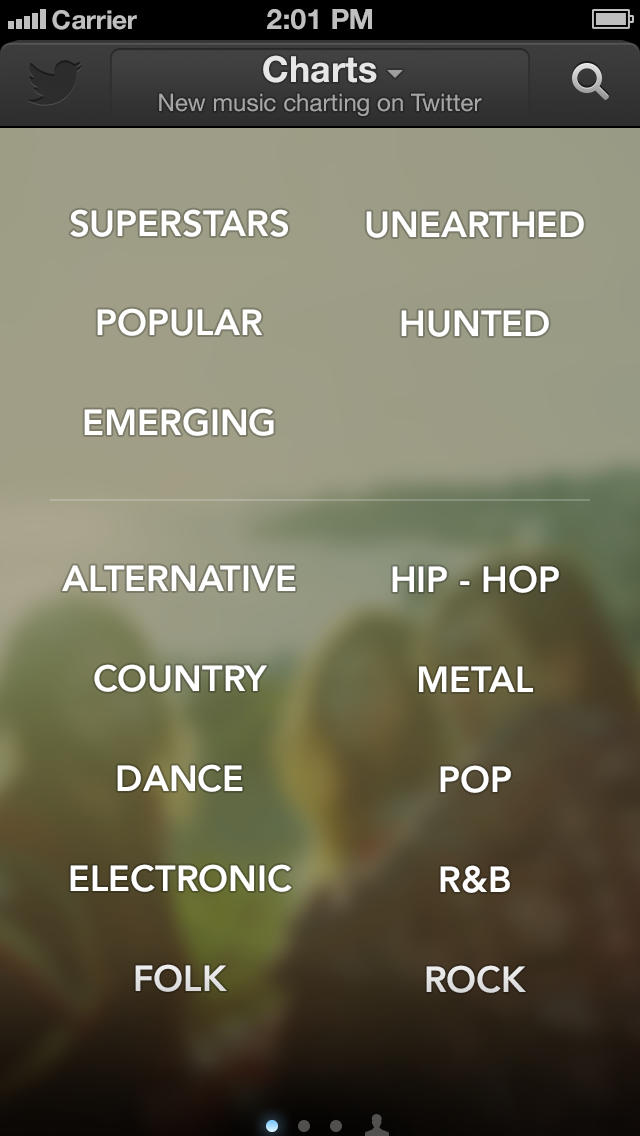The width and height of the screenshot is (640, 1136).
Task: Open the Superstars chart
Action: click(179, 224)
